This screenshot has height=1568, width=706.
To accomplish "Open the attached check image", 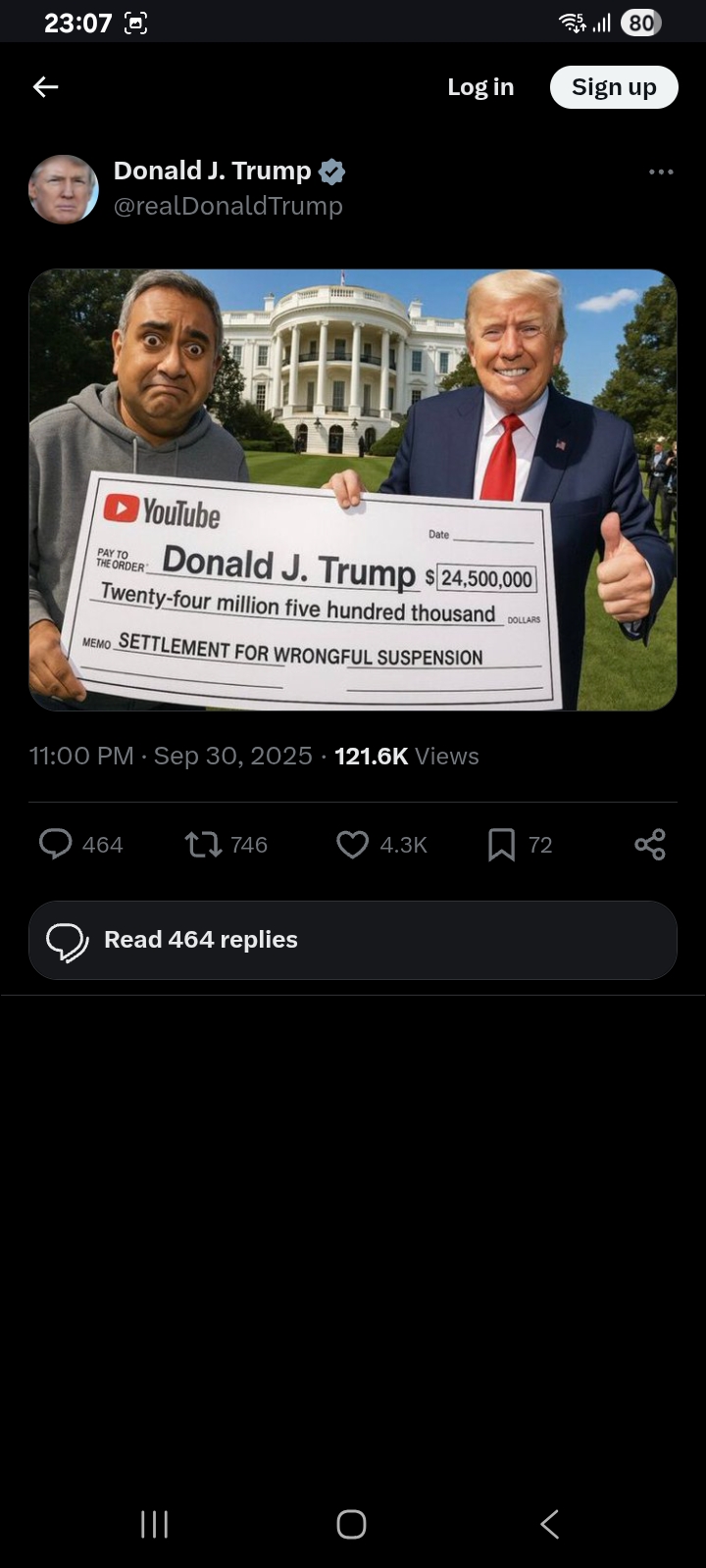I will click(353, 490).
